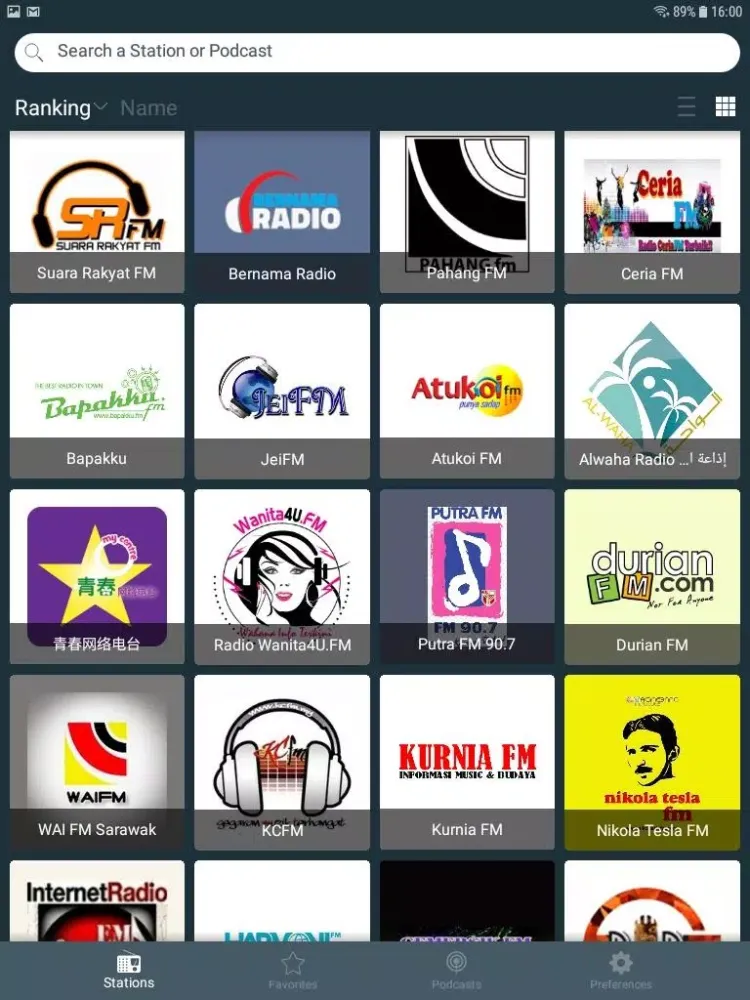Sort stations by Name
This screenshot has width=750, height=1000.
tap(148, 108)
